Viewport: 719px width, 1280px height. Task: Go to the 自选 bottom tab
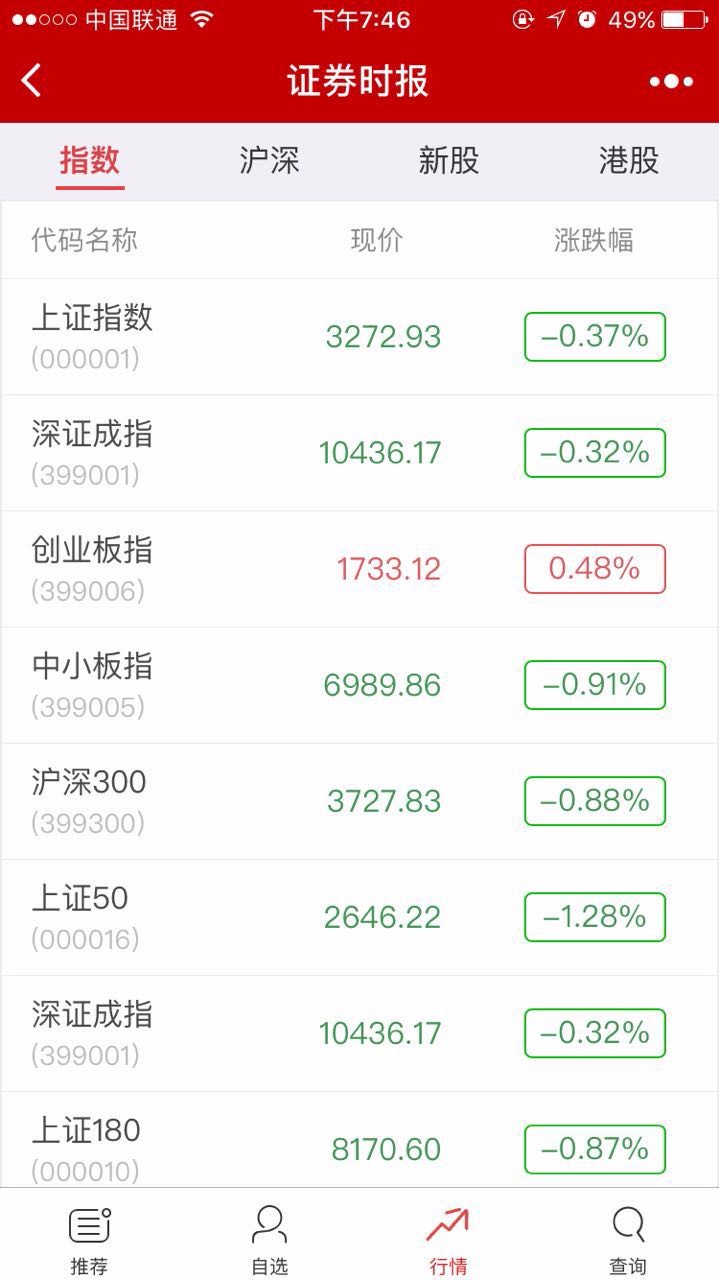point(269,1239)
